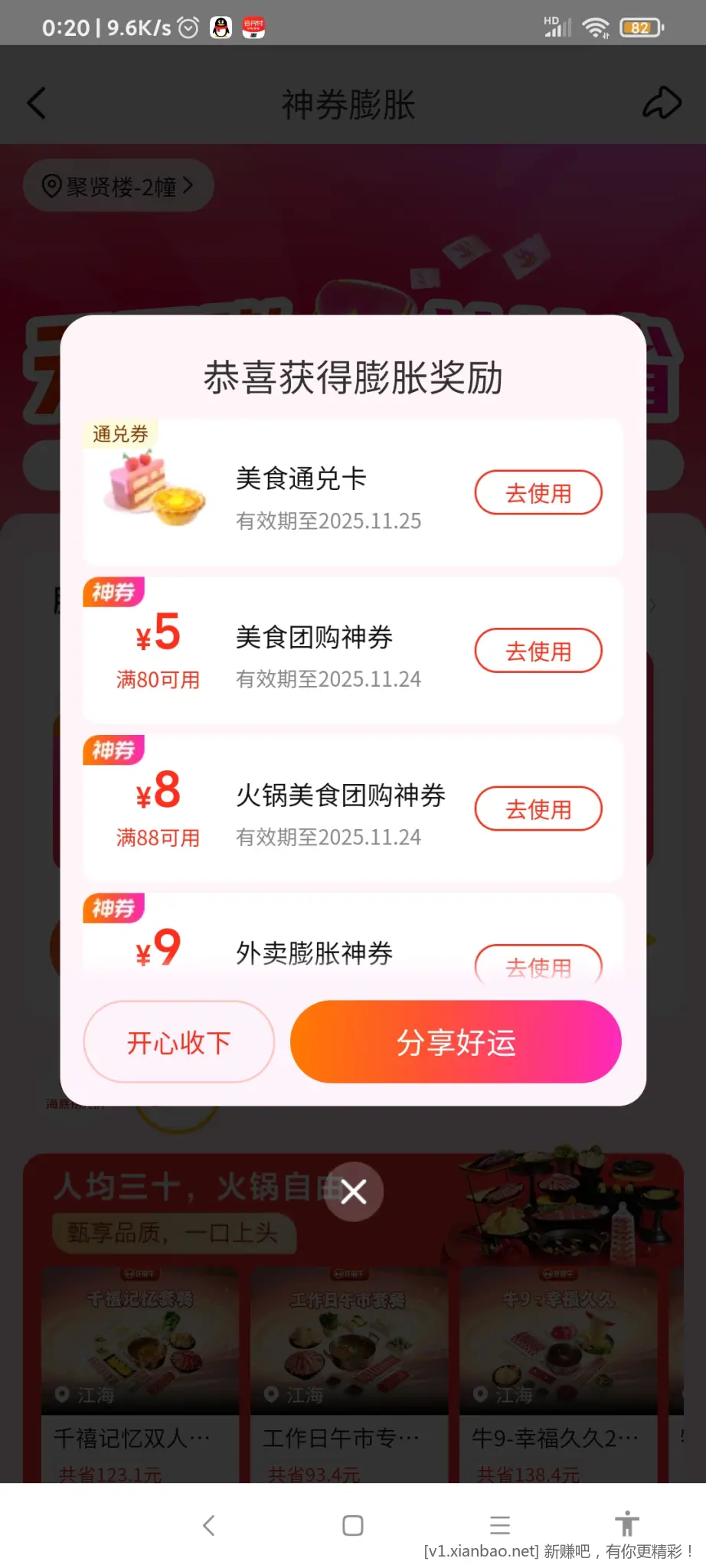Tap the recent apps button in the navigation bar
Screen dimensions: 706x1568
pos(500,1525)
